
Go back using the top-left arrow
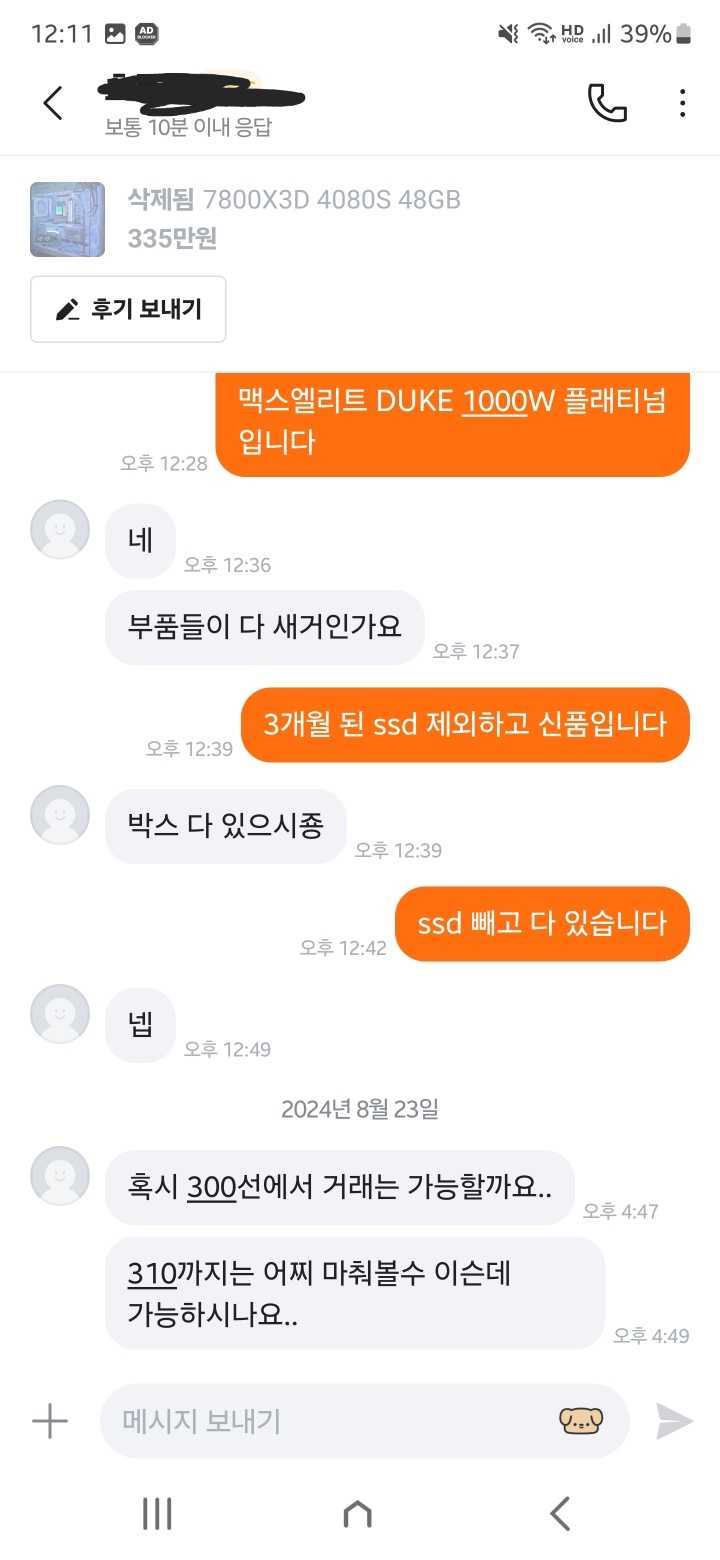pos(53,103)
